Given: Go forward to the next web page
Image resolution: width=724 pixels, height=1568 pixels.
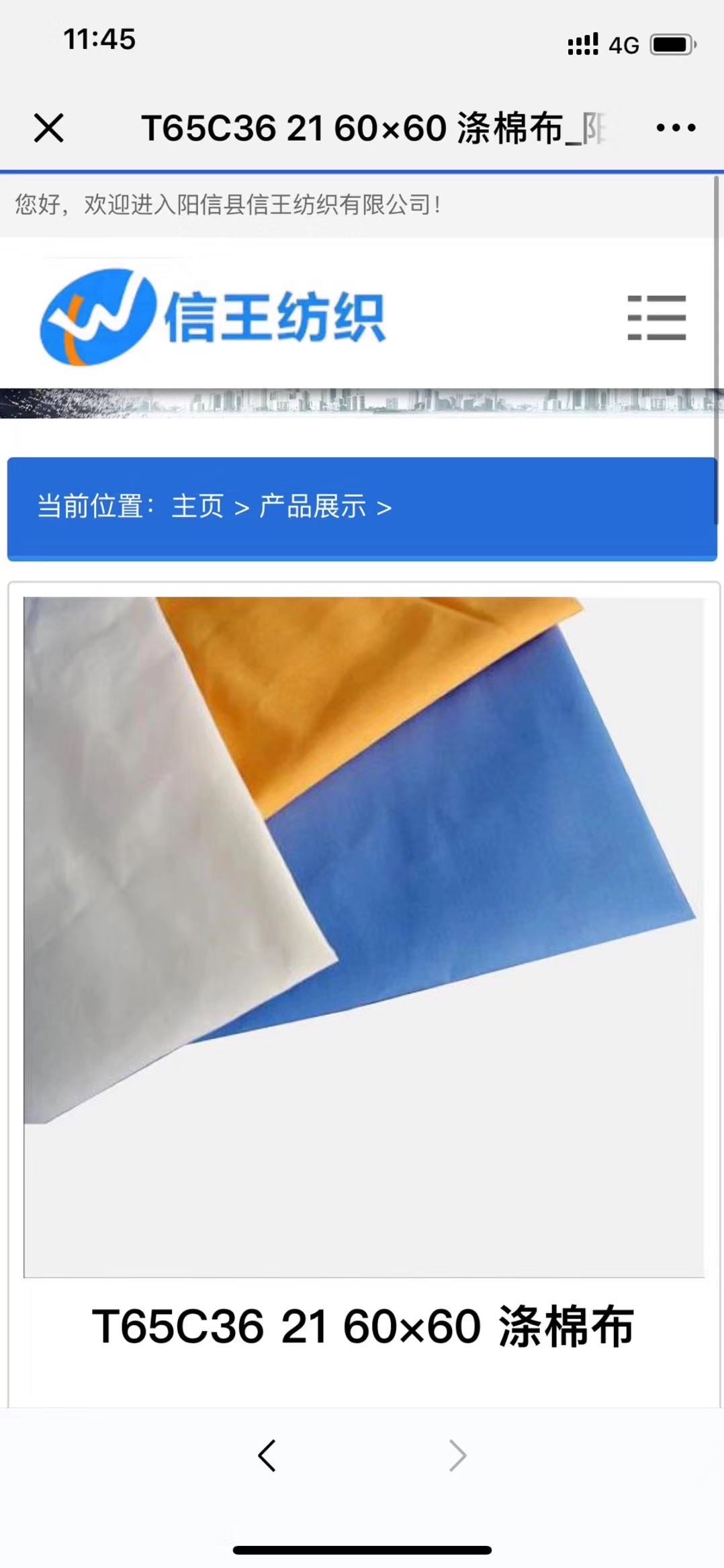Looking at the screenshot, I should point(457,1455).
